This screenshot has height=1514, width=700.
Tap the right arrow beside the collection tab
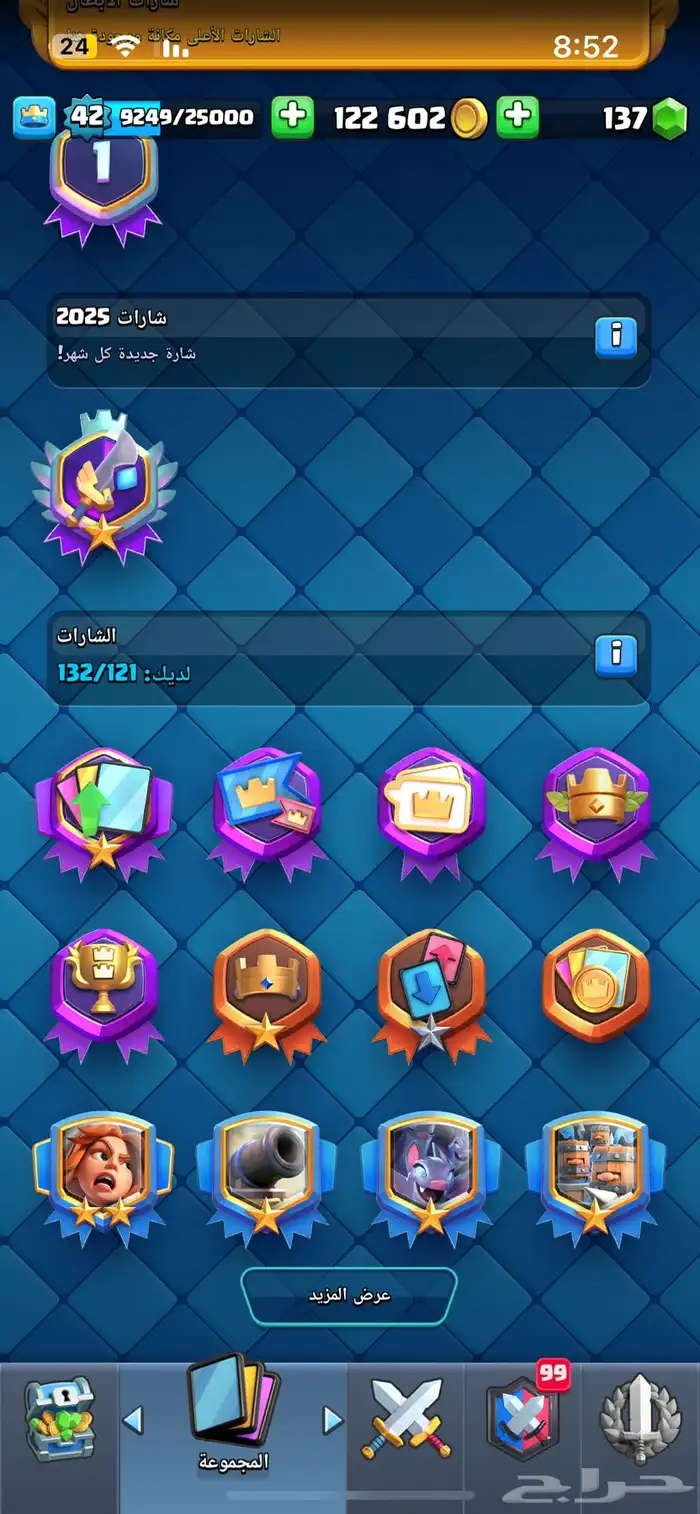pos(333,1418)
